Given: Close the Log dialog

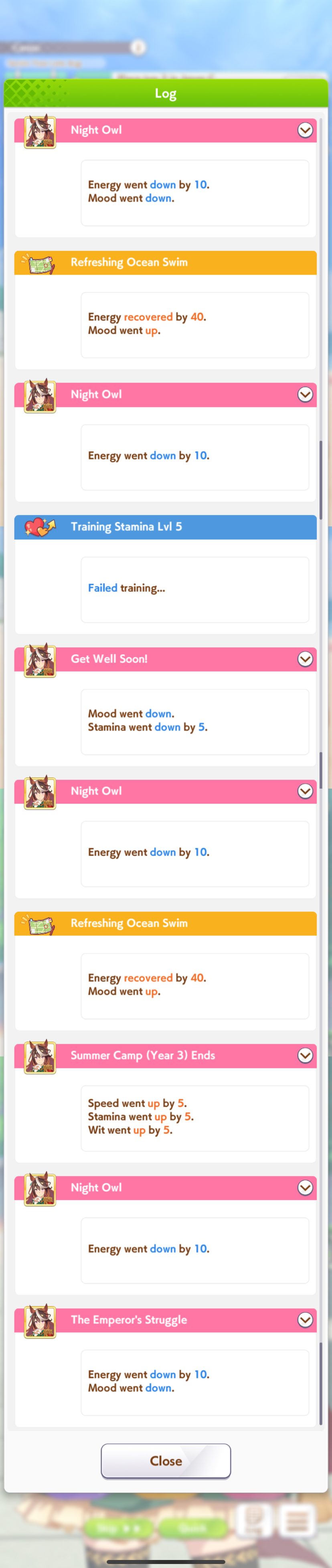Looking at the screenshot, I should point(166,1460).
